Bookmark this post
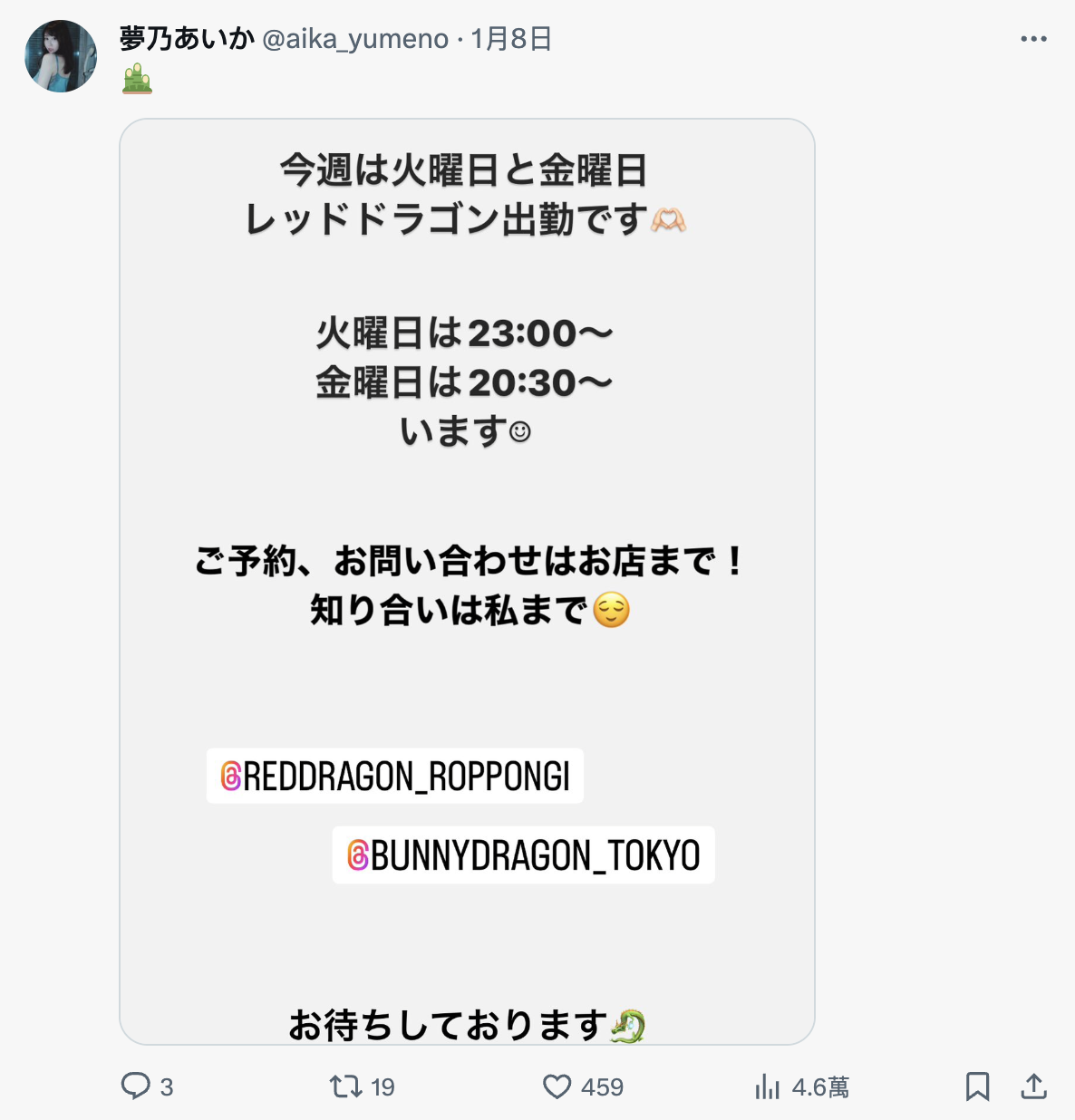Viewport: 1075px width, 1120px height. click(x=977, y=1086)
